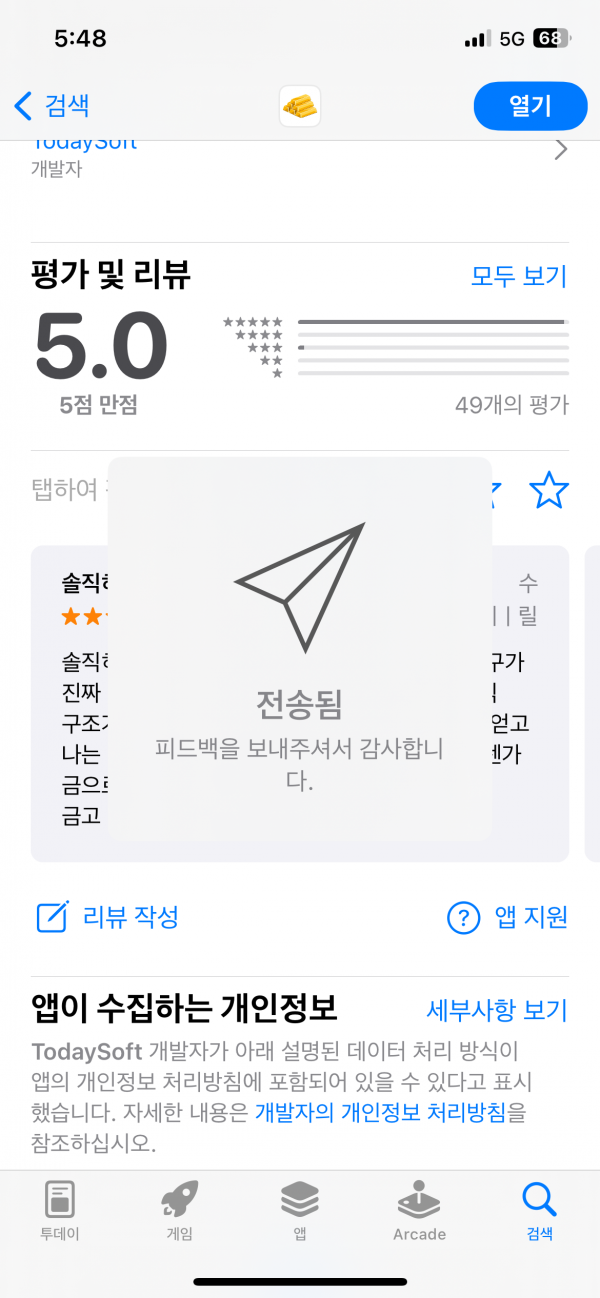Tap 모두 보기 for ratings and reviews
Viewport: 600px width, 1298px height.
519,276
